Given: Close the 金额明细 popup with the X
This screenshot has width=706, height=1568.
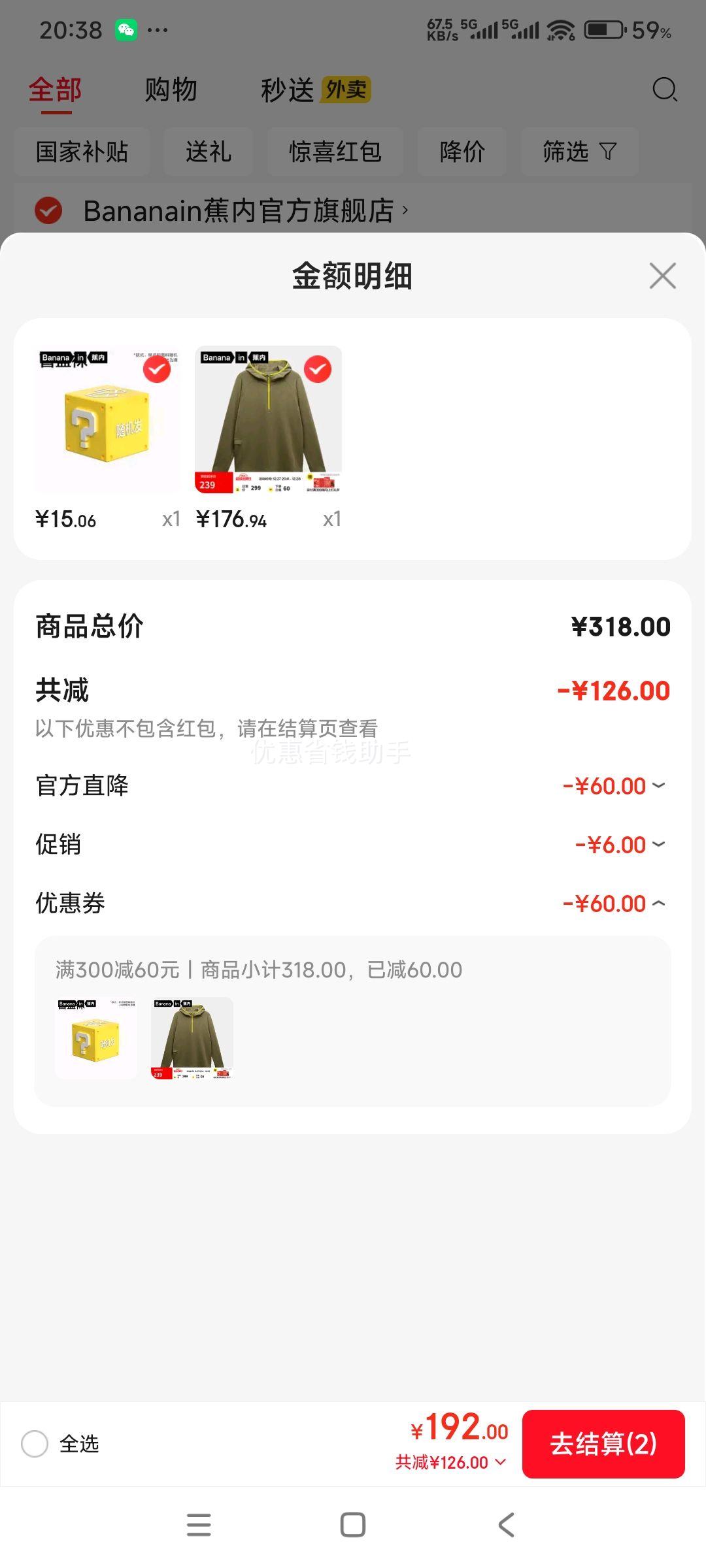Looking at the screenshot, I should [x=663, y=276].
